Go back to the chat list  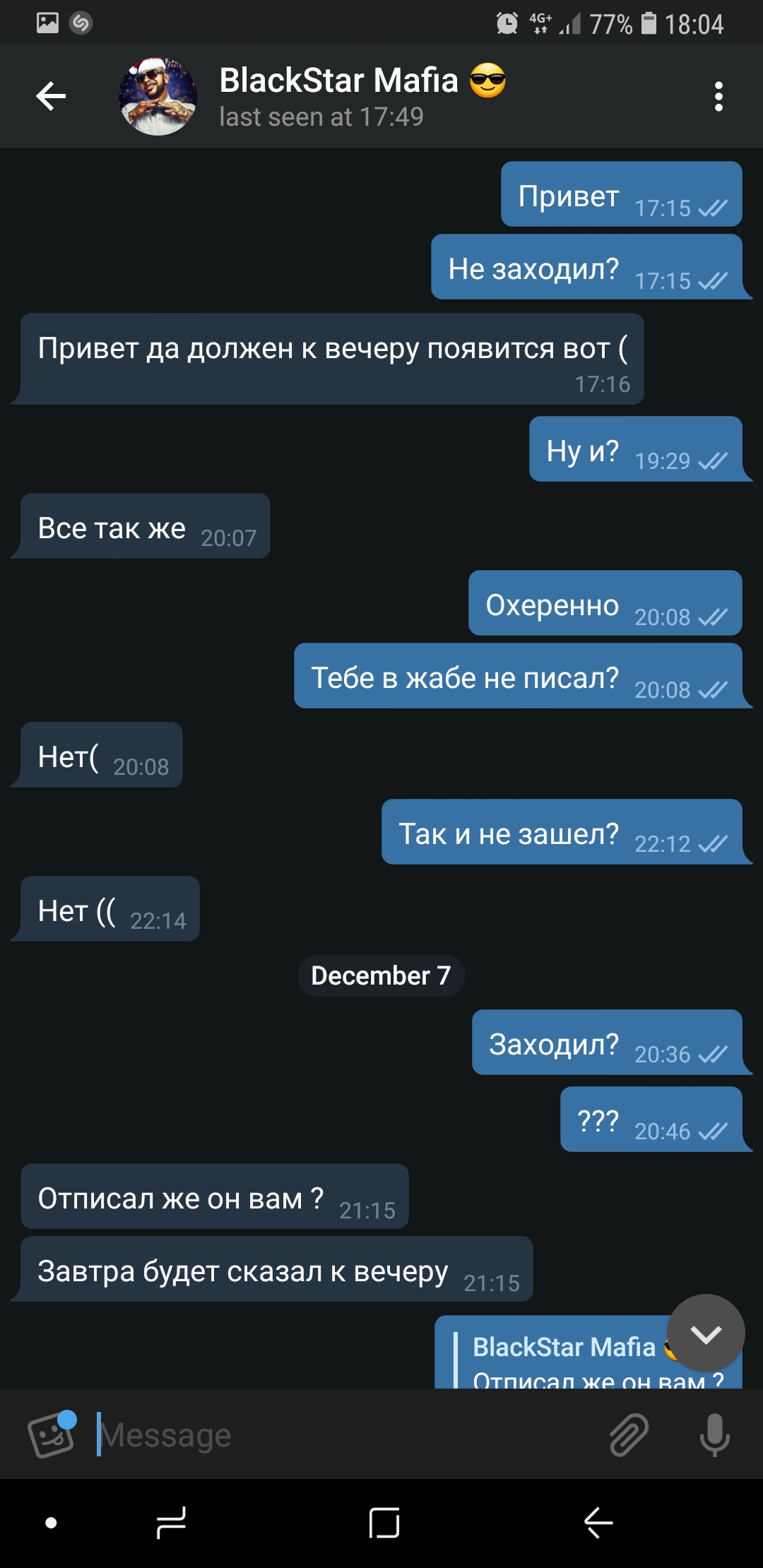51,96
